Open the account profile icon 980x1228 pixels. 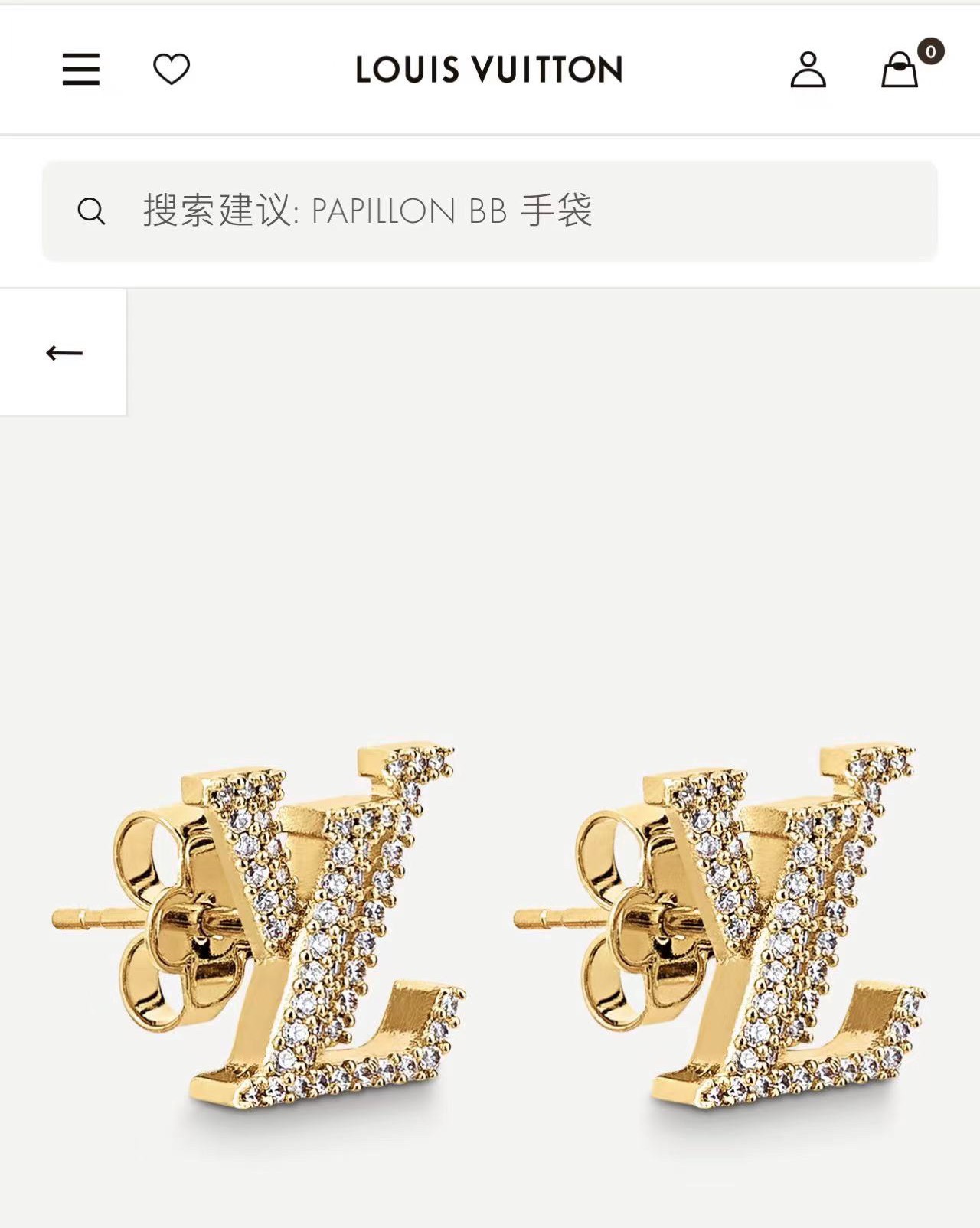(808, 70)
